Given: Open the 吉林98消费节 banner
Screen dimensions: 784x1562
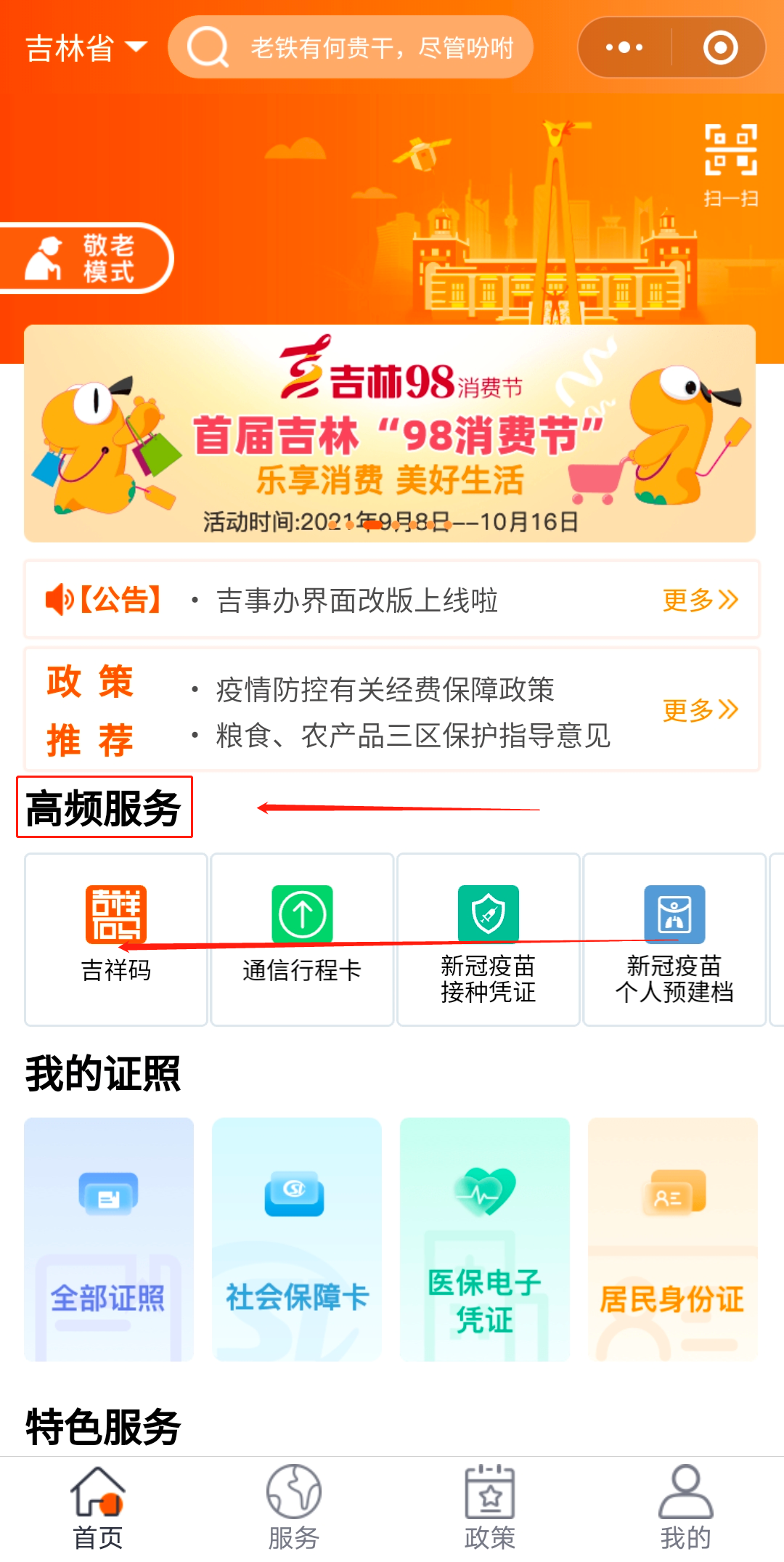Looking at the screenshot, I should [x=390, y=434].
